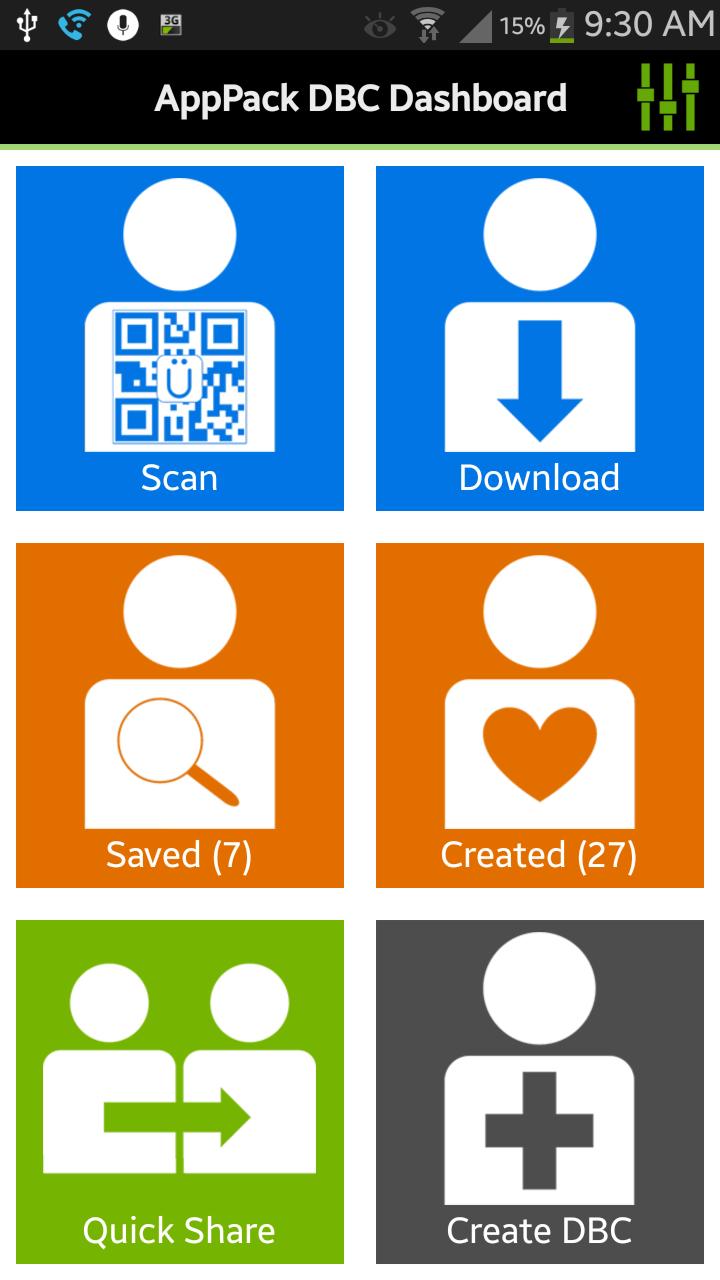The image size is (720, 1280).
Task: Click the QR code graphic on Scan
Action: 180,375
